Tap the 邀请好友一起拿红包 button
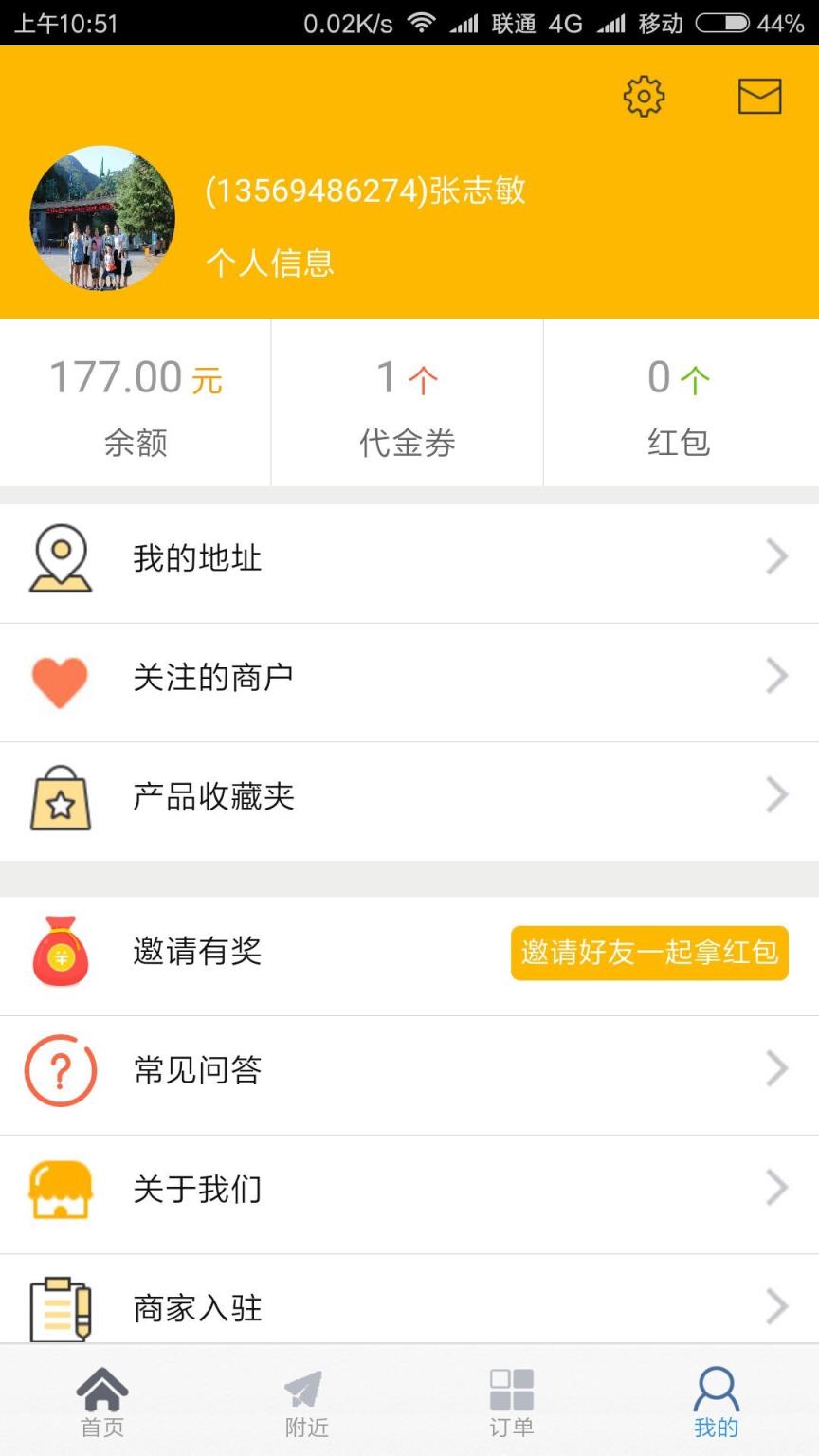This screenshot has width=819, height=1456. pos(649,953)
